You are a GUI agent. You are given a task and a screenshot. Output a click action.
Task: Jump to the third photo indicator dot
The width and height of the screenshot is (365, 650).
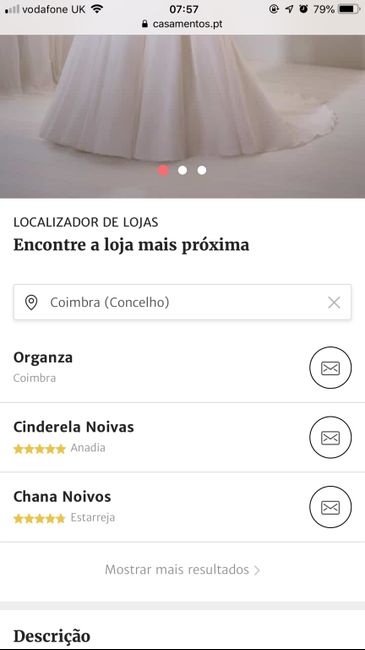pos(202,170)
